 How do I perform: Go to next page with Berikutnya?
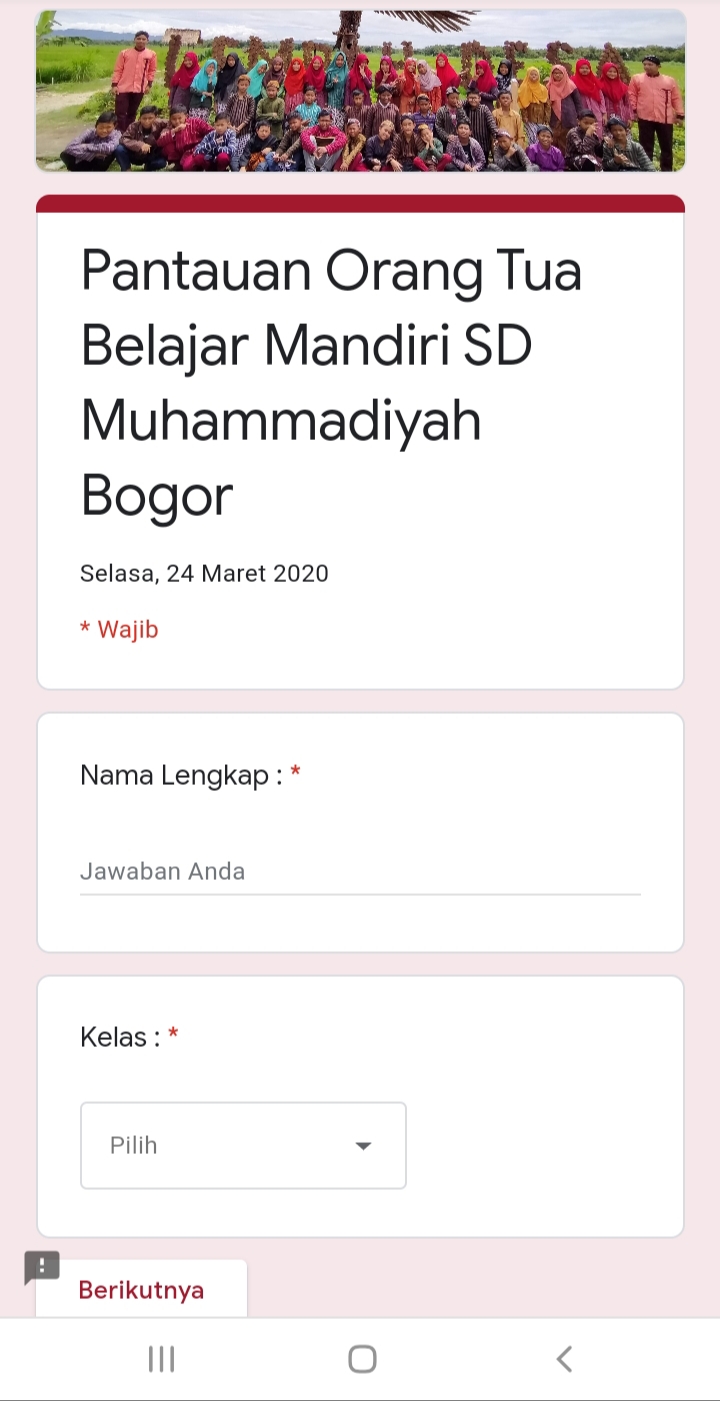(141, 1289)
